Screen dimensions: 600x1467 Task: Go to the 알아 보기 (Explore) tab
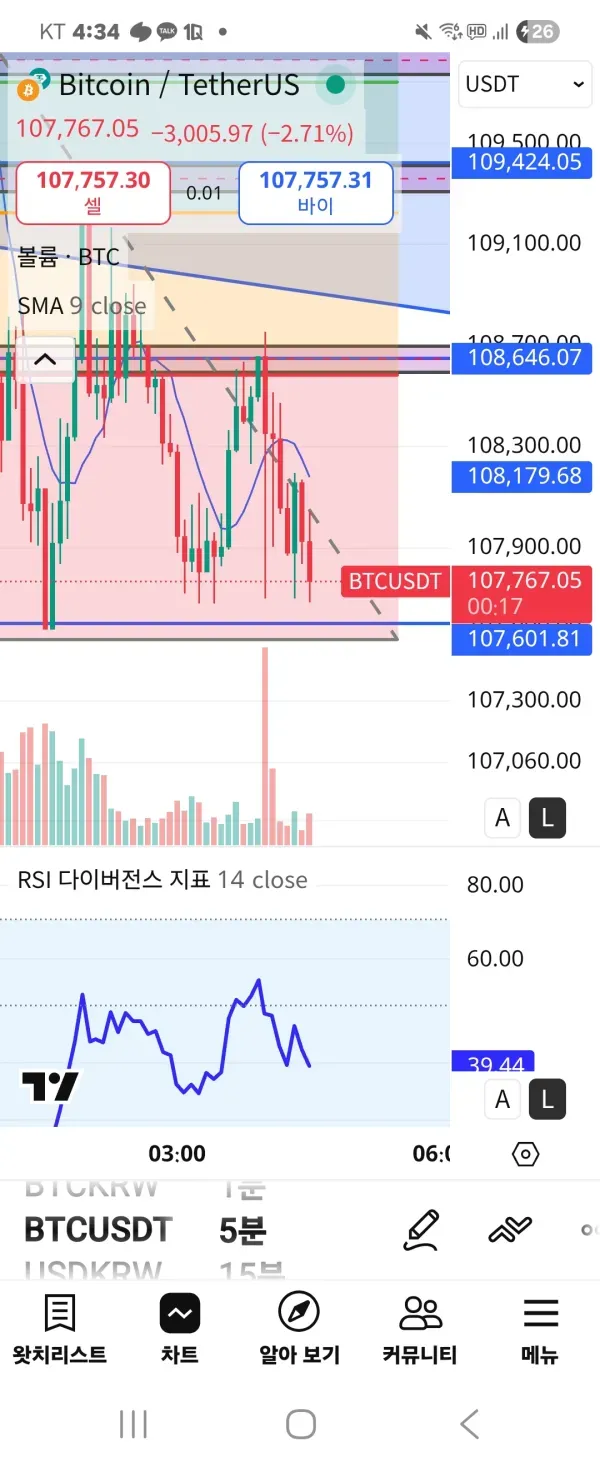(299, 1328)
